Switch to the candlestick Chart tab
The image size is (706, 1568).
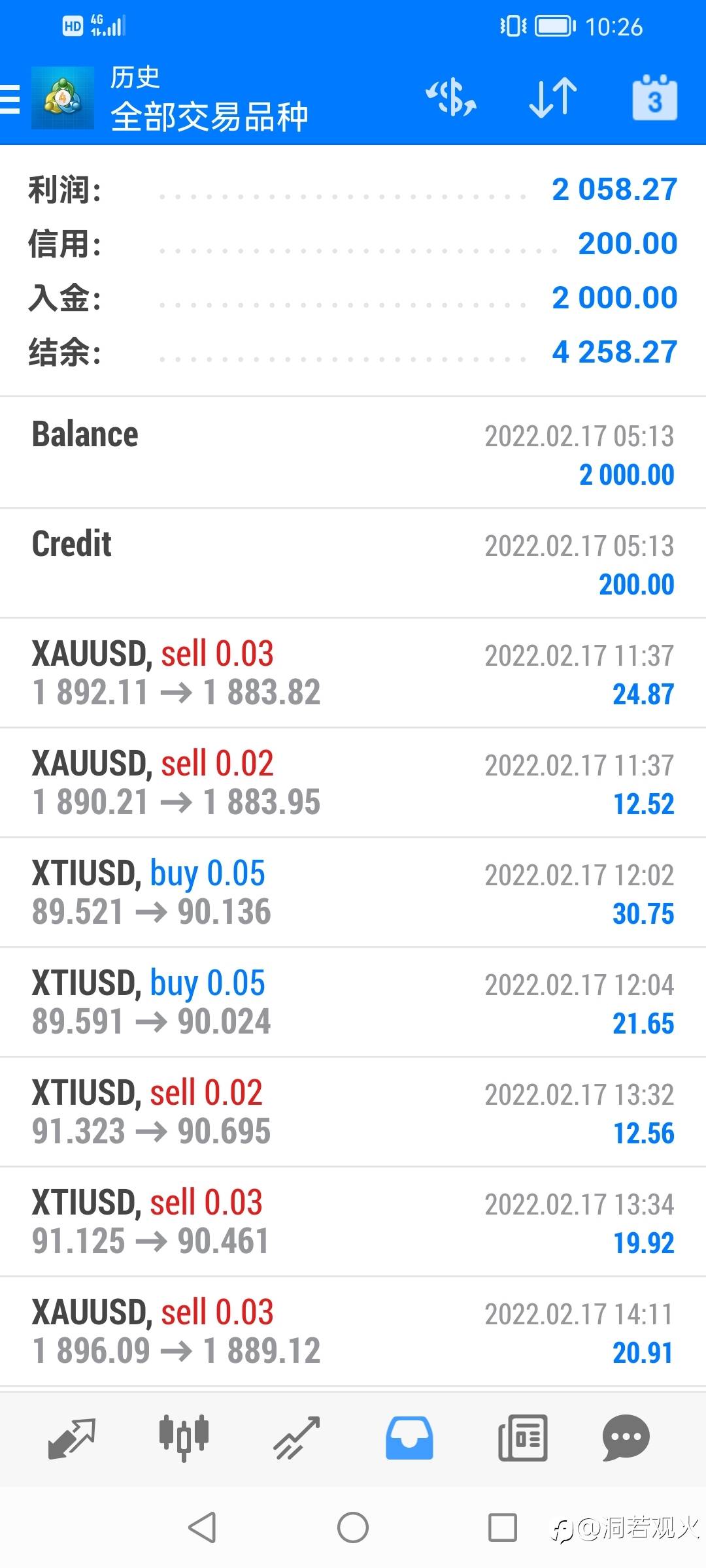point(184,1438)
